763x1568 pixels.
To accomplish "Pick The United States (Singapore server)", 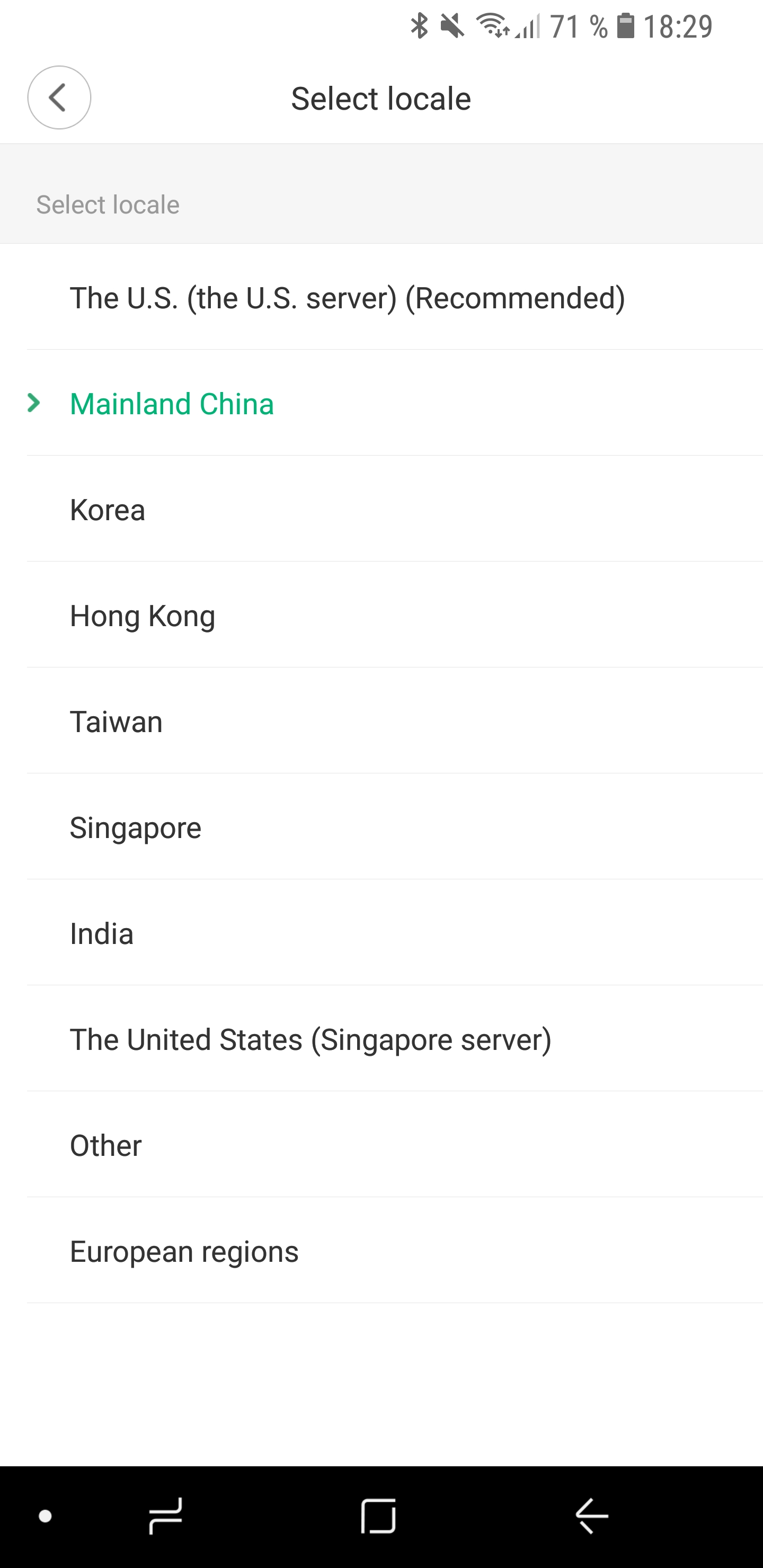I will click(x=310, y=1040).
